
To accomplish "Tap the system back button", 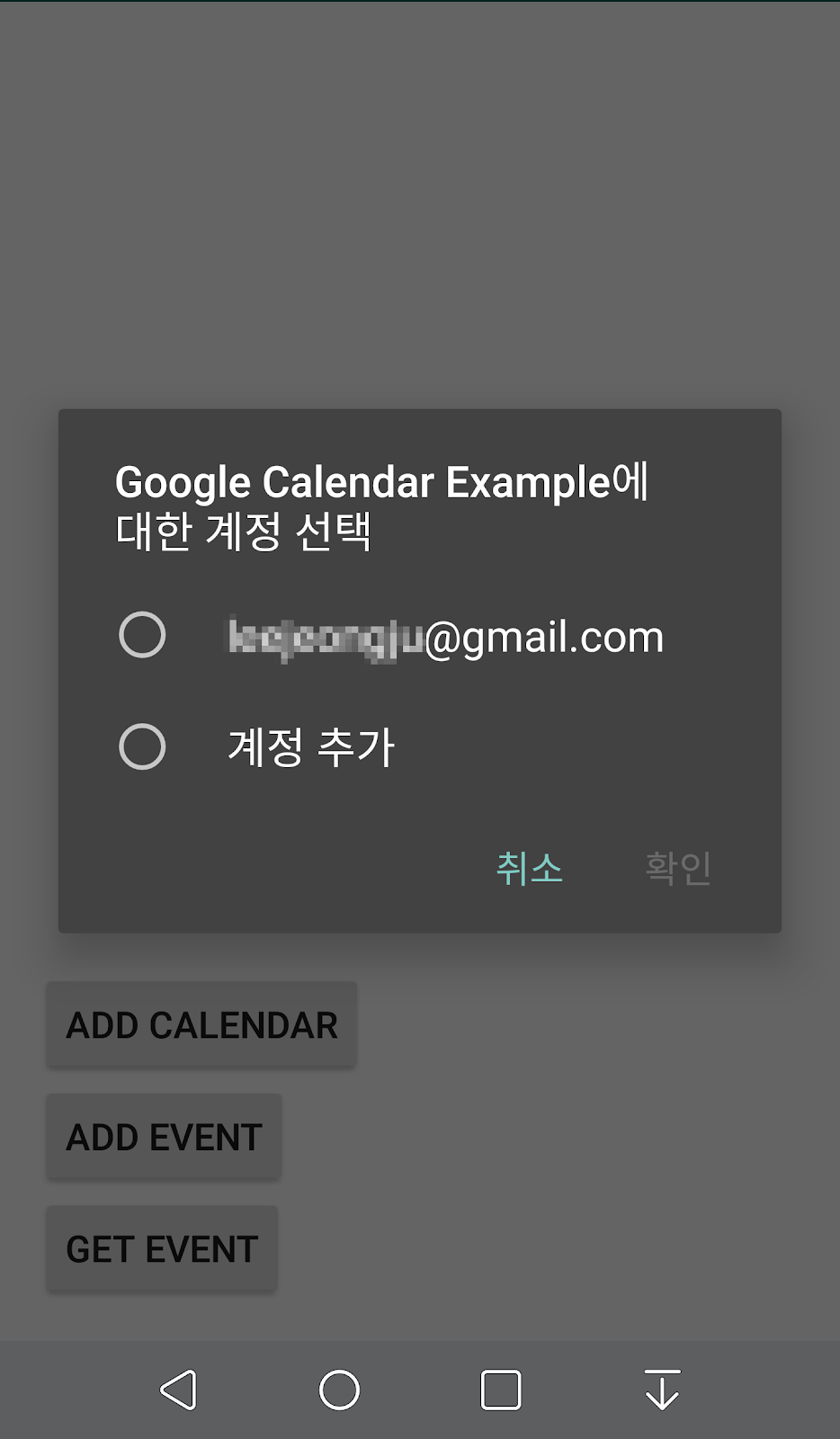I will point(178,1390).
